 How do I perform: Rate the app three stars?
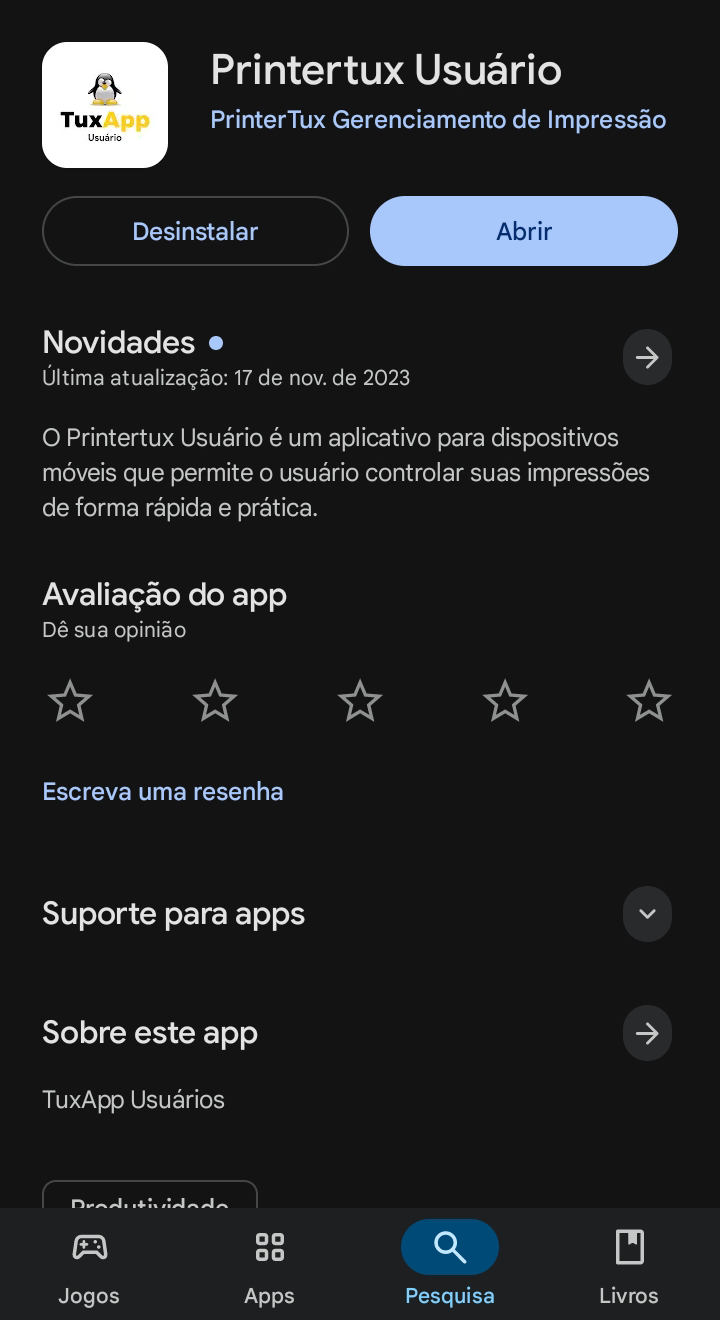(x=360, y=701)
